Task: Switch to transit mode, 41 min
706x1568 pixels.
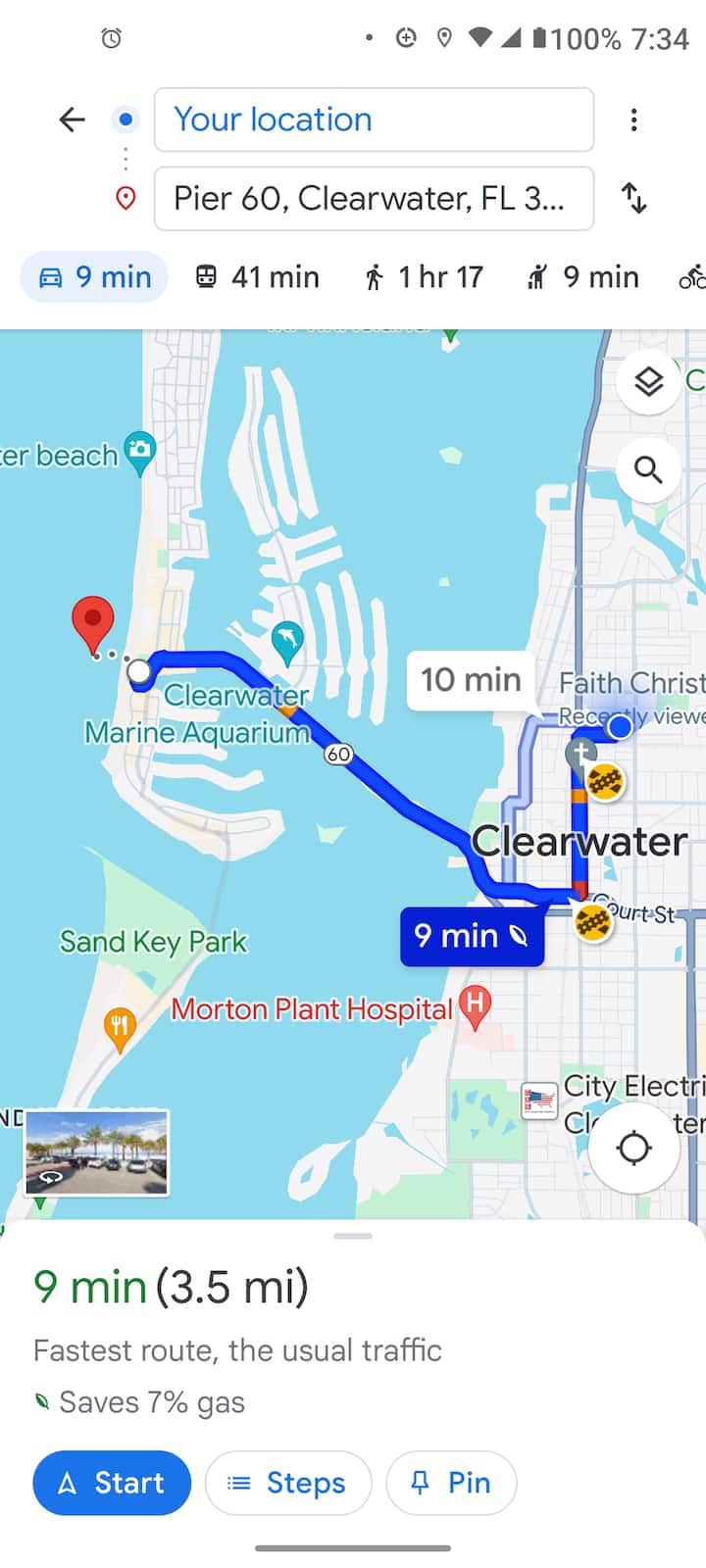Action: click(x=257, y=277)
